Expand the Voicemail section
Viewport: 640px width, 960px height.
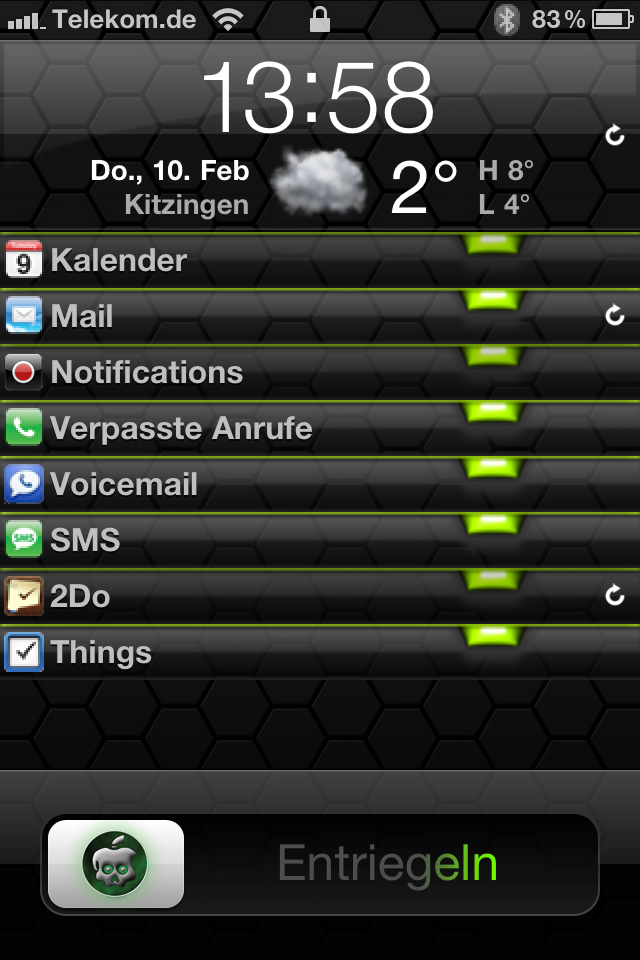(x=320, y=484)
